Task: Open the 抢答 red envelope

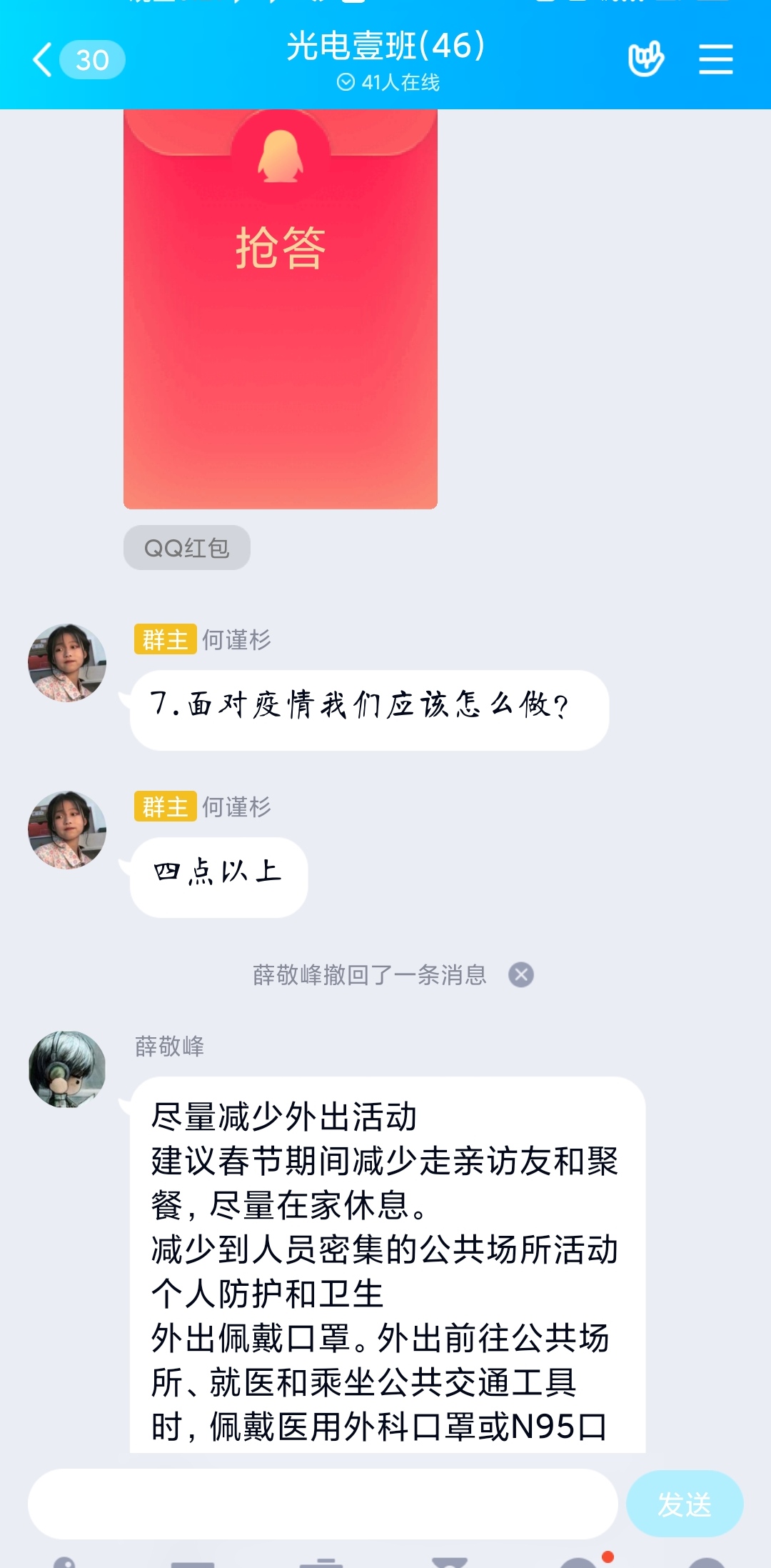Action: pos(280,307)
